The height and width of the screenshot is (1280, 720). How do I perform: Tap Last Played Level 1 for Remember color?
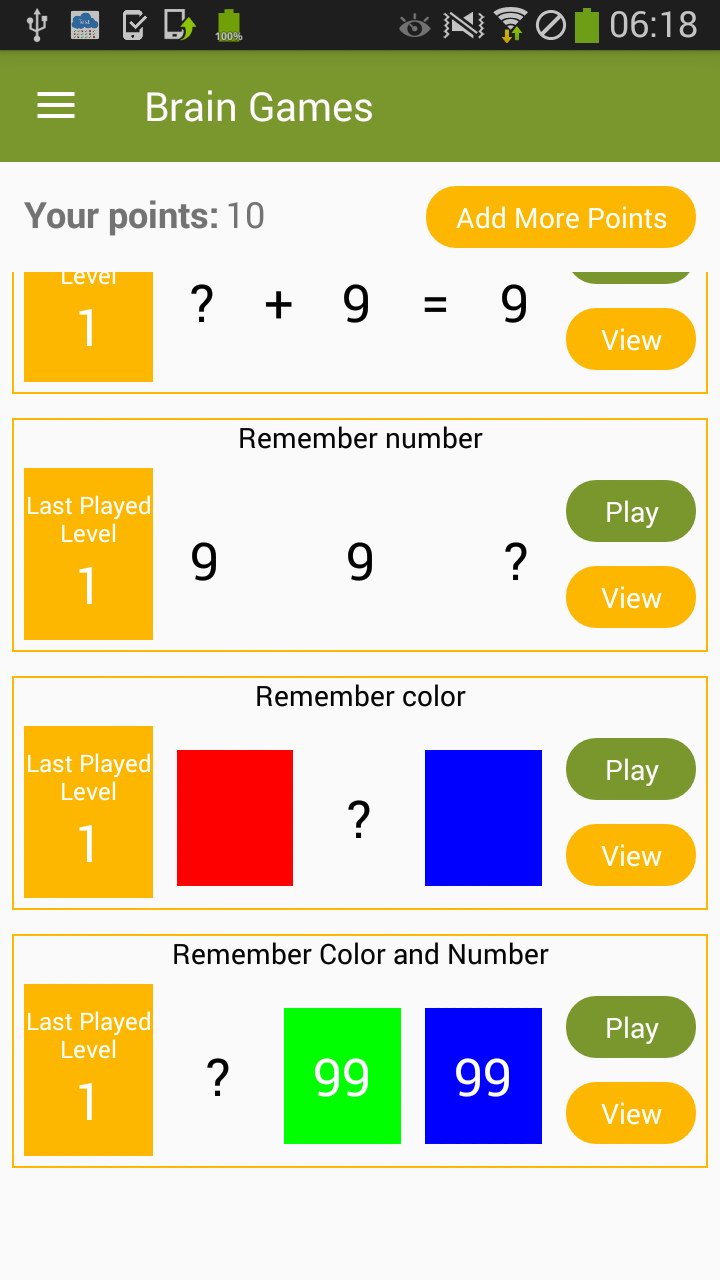click(x=88, y=811)
